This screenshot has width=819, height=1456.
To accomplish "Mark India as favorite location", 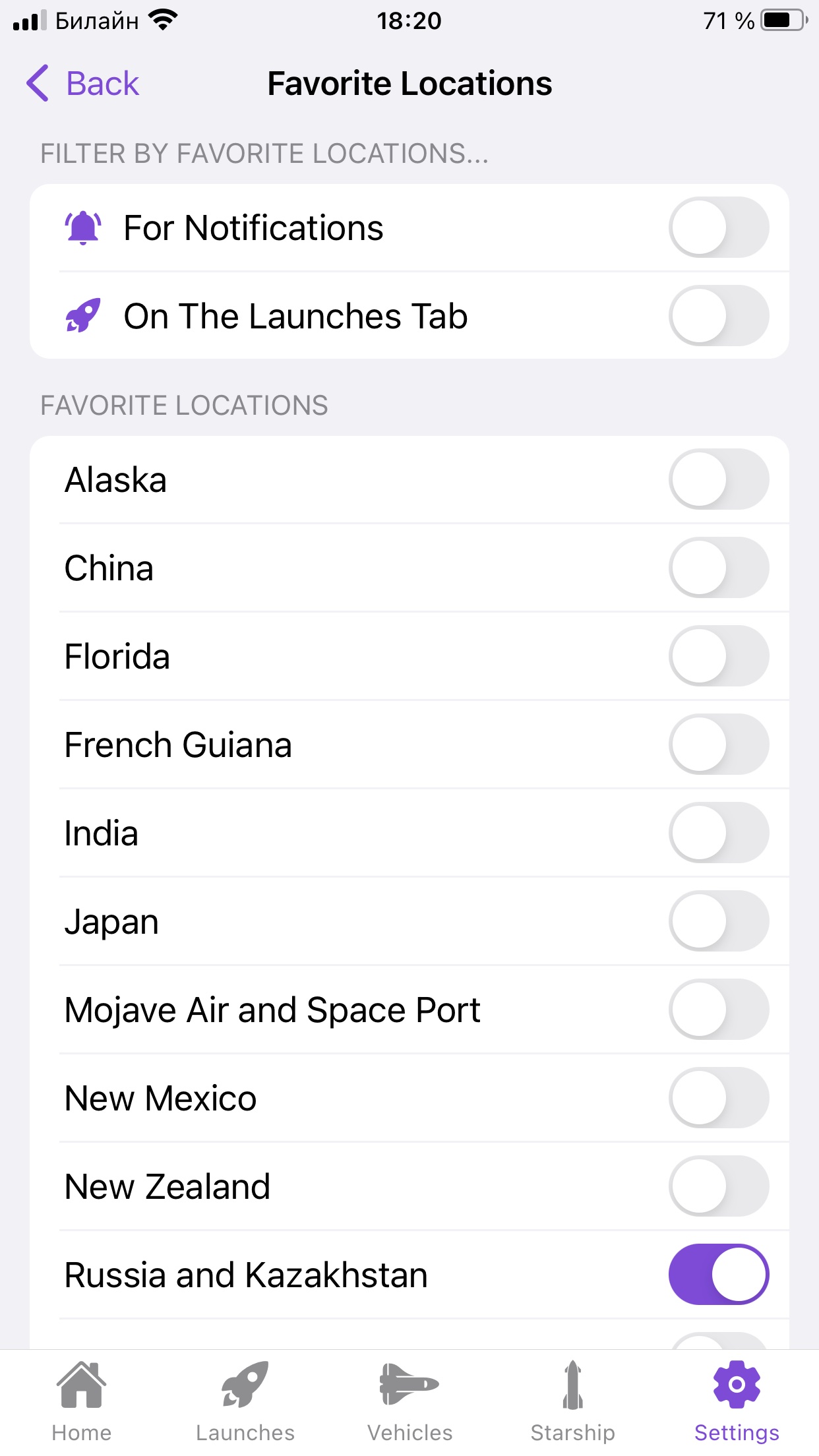I will coord(718,833).
